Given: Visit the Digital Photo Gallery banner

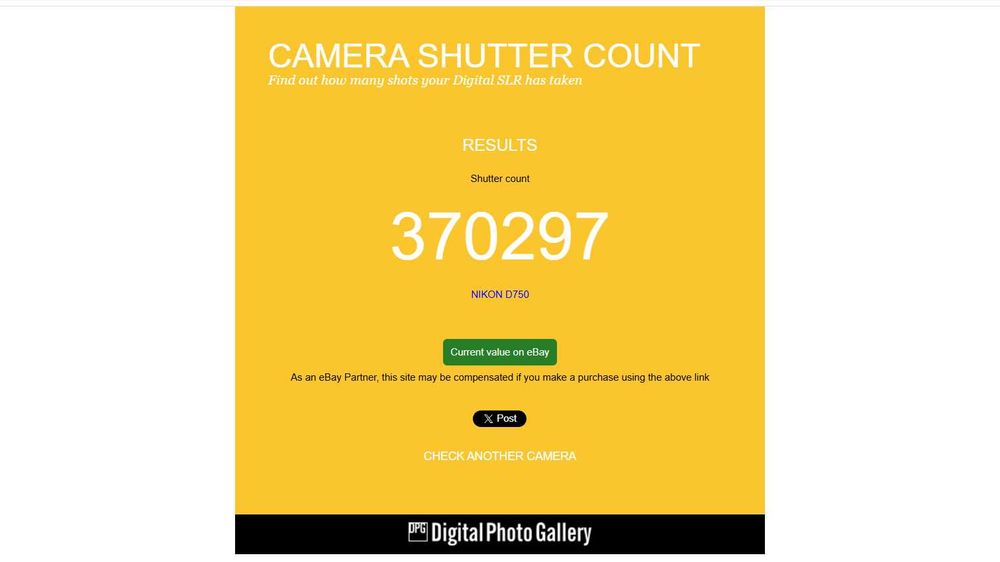Looking at the screenshot, I should [x=499, y=533].
